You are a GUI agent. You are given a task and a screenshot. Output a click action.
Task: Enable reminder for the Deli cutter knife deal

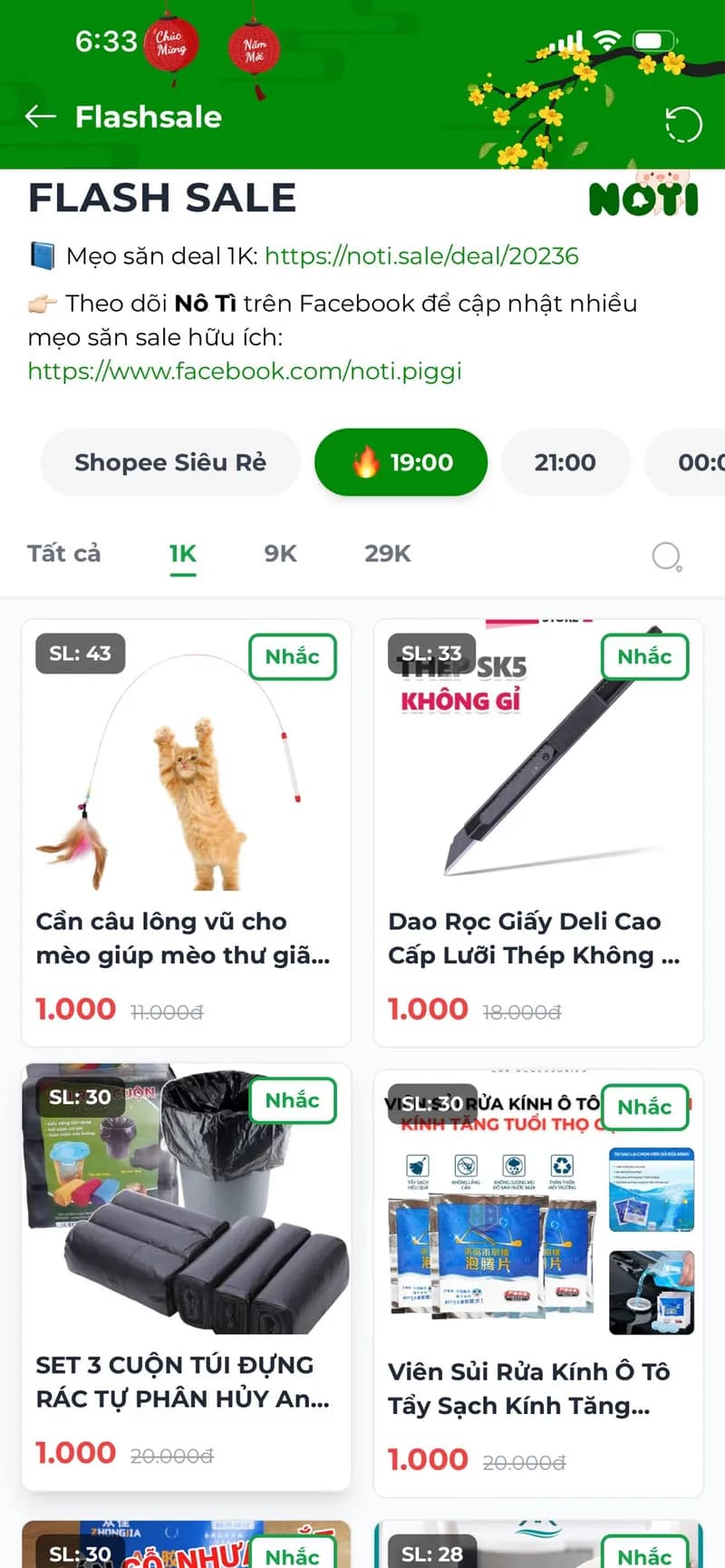click(x=644, y=656)
